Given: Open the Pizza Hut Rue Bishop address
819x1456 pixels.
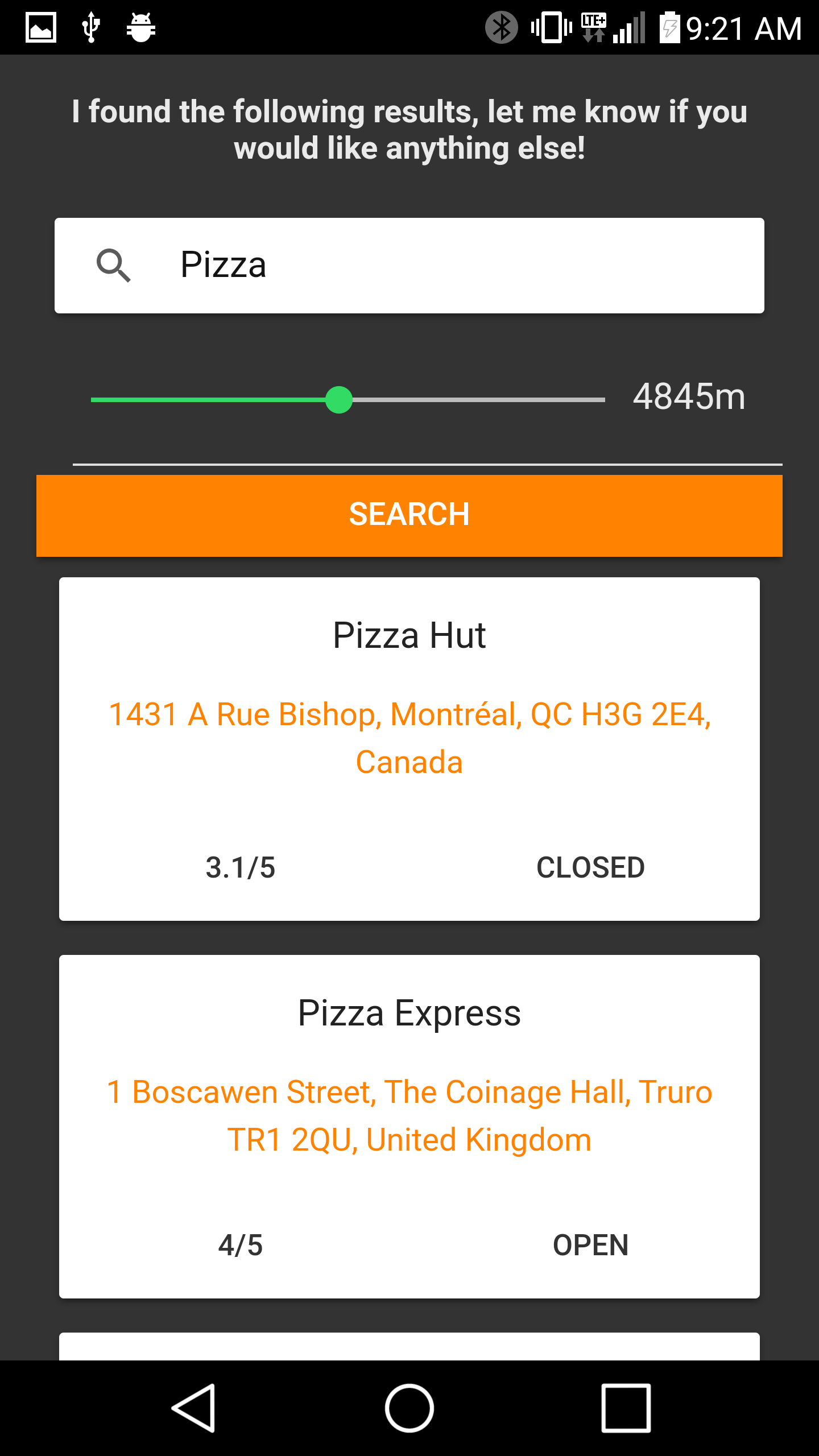Looking at the screenshot, I should [x=409, y=738].
